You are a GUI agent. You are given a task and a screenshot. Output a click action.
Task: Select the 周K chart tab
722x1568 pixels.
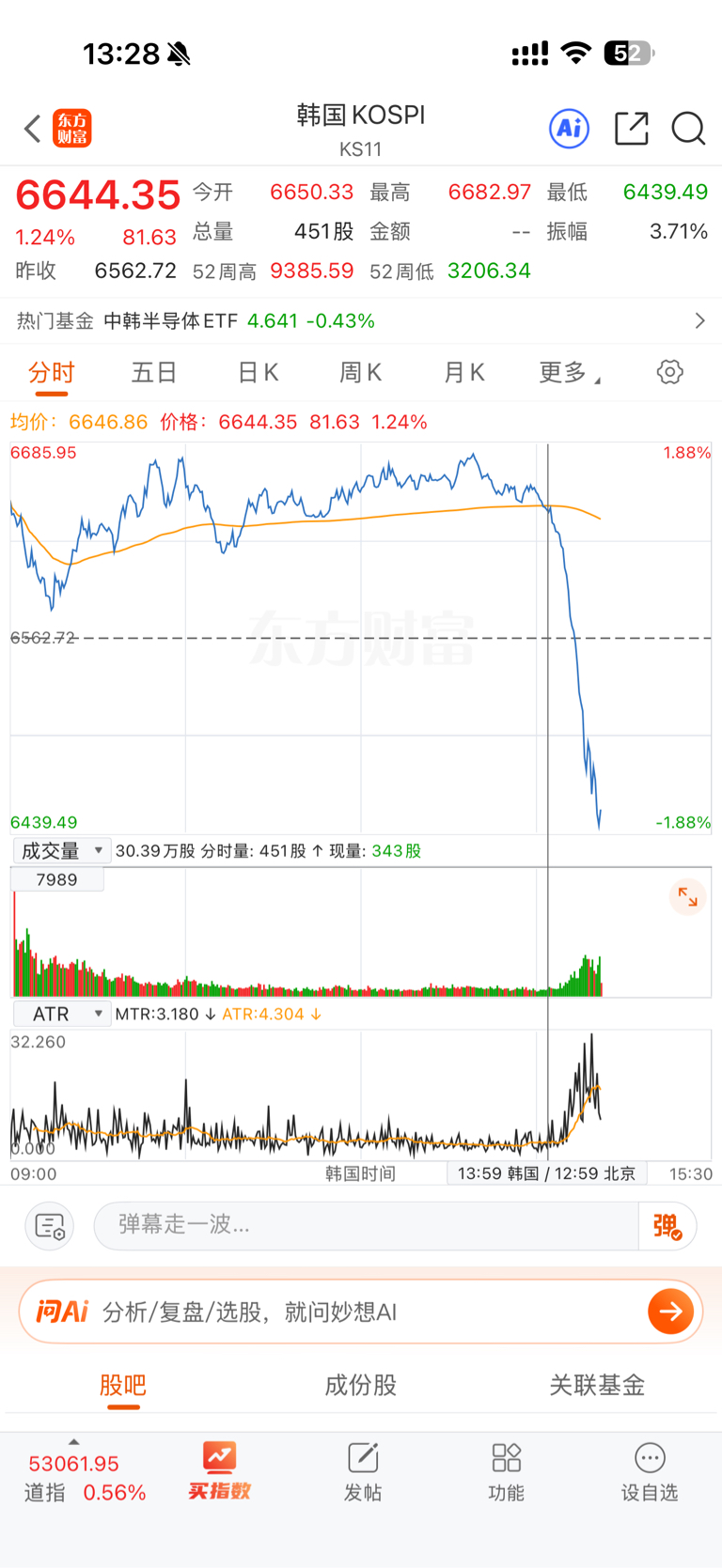click(360, 373)
